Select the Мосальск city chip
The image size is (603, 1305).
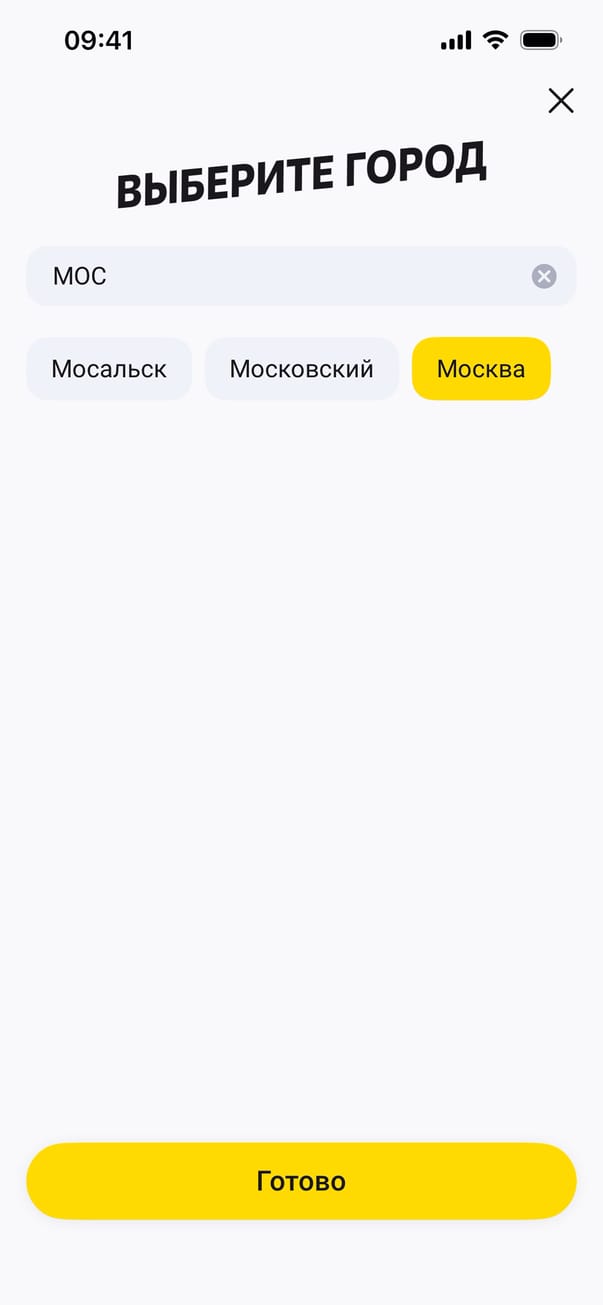[x=109, y=369]
